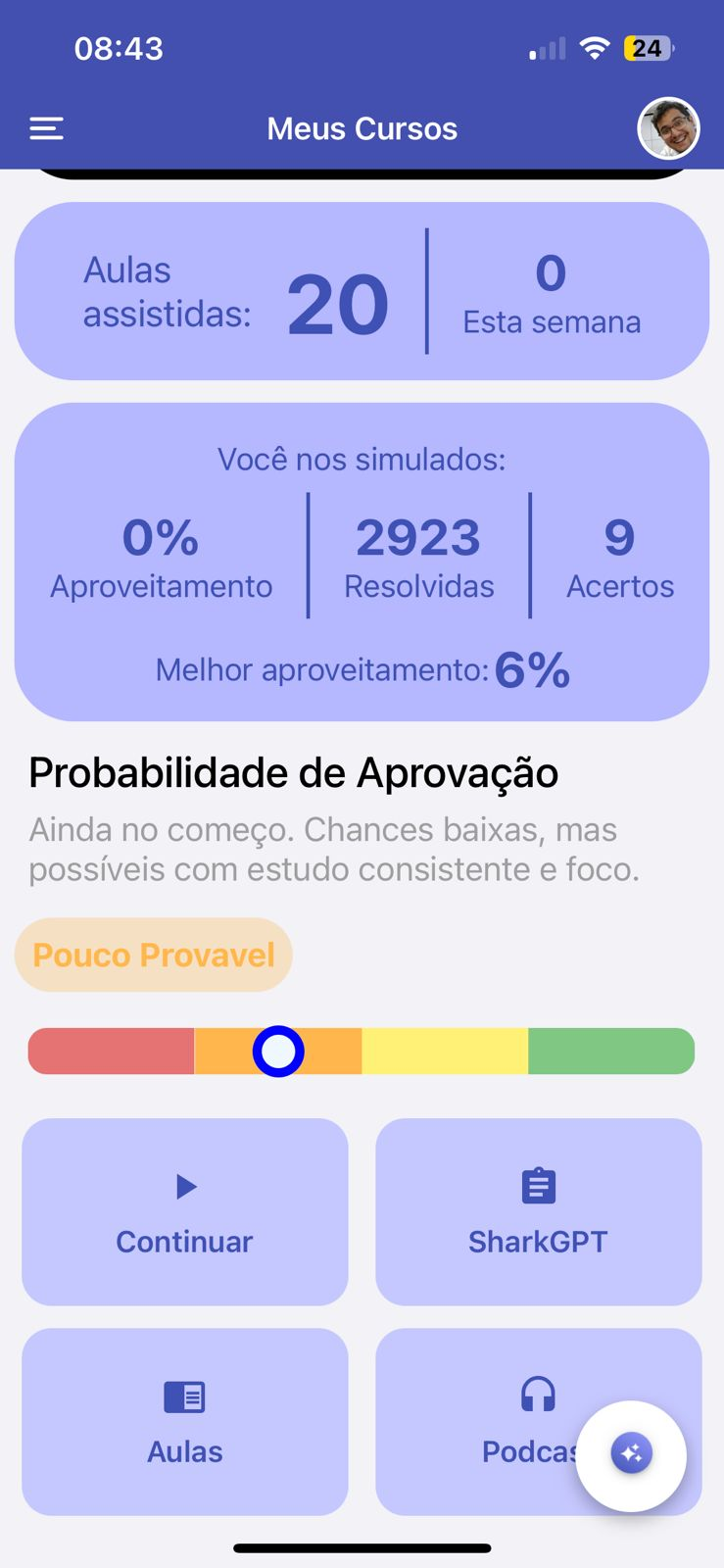Go to Aulas
Screen dimensions: 724x1568
(x=185, y=1422)
